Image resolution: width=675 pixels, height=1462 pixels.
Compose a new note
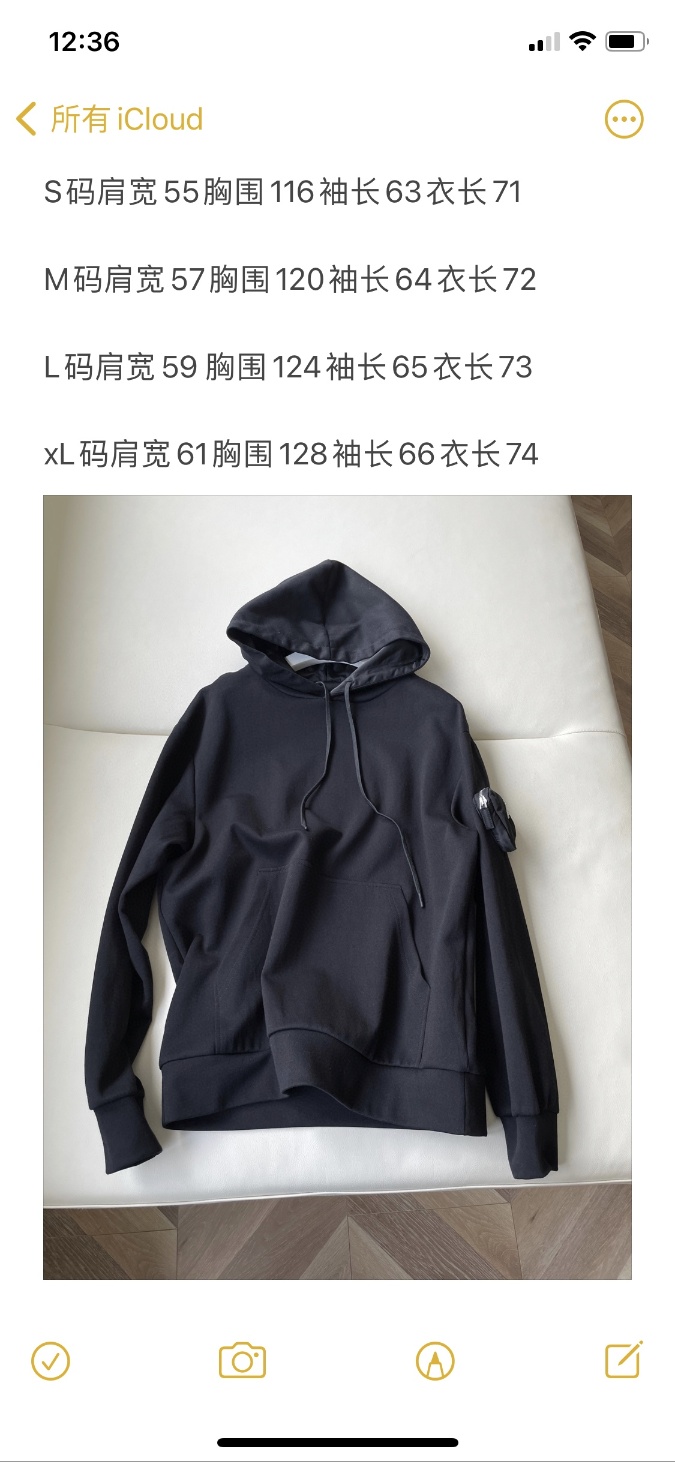coord(624,1360)
